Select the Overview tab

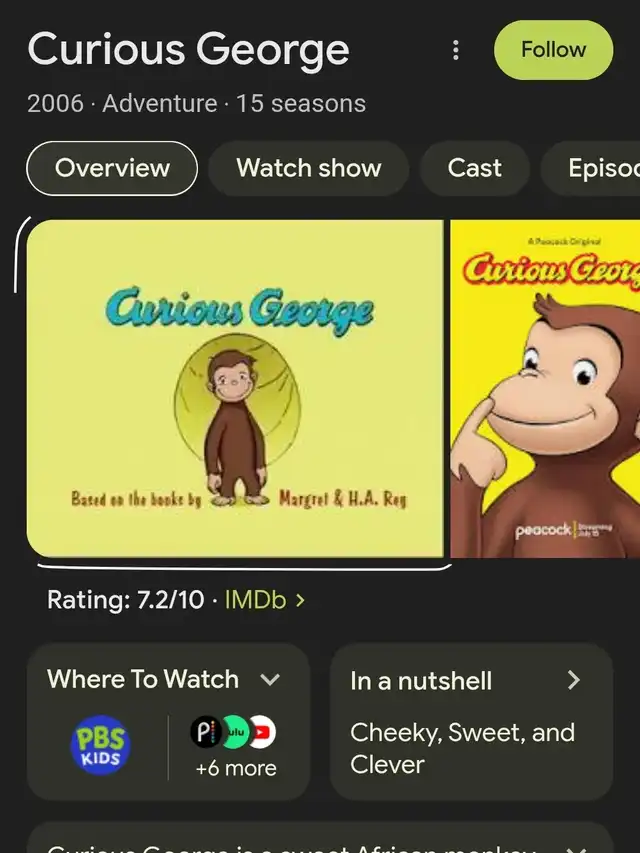(x=111, y=168)
